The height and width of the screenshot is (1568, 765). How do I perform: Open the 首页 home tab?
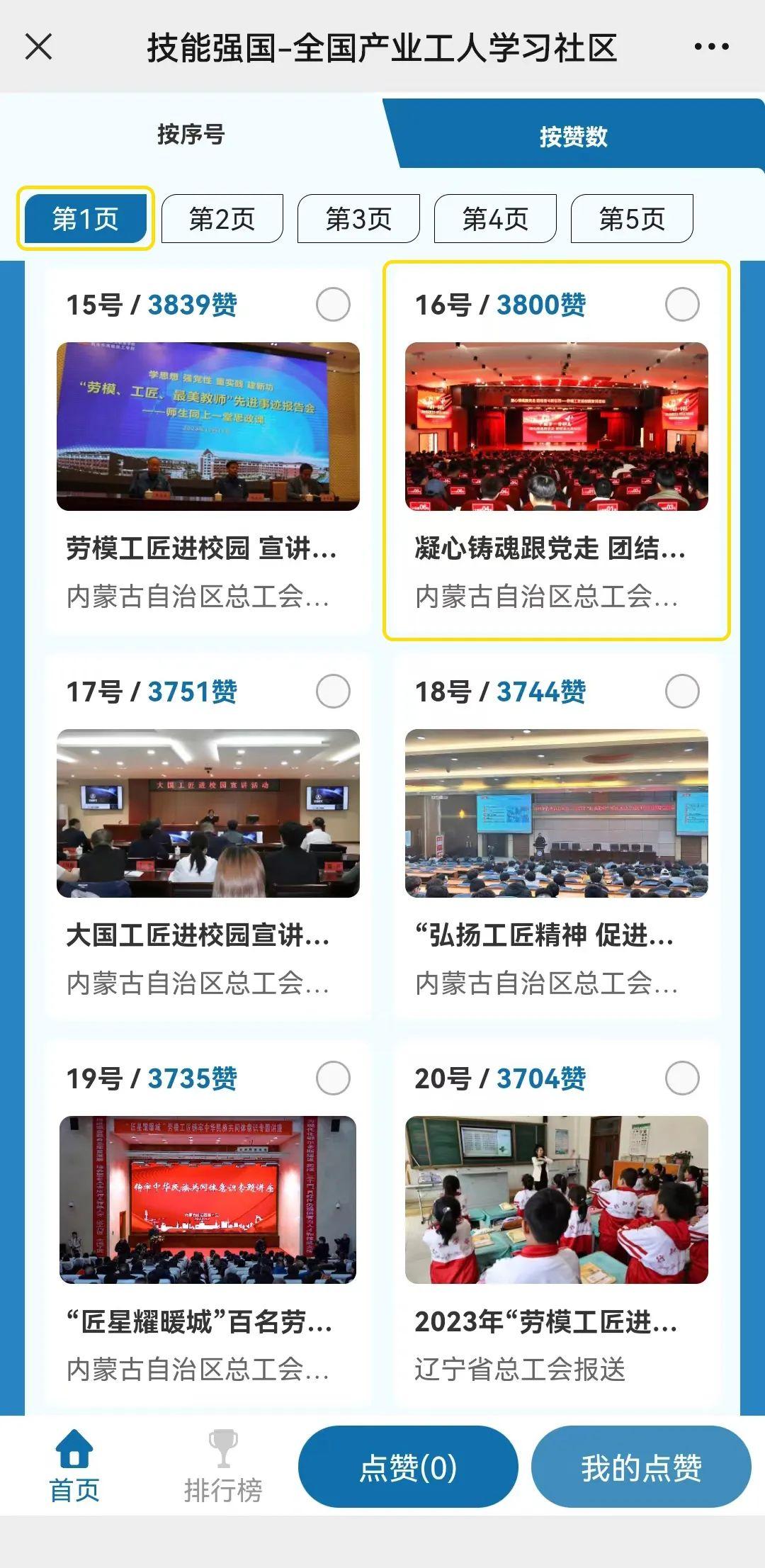(x=74, y=1467)
